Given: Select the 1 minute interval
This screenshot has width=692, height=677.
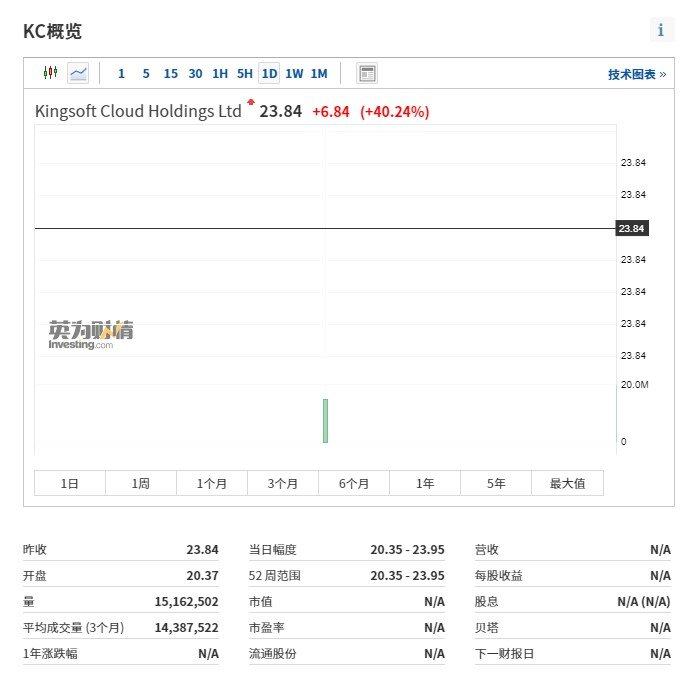Looking at the screenshot, I should click(x=122, y=73).
